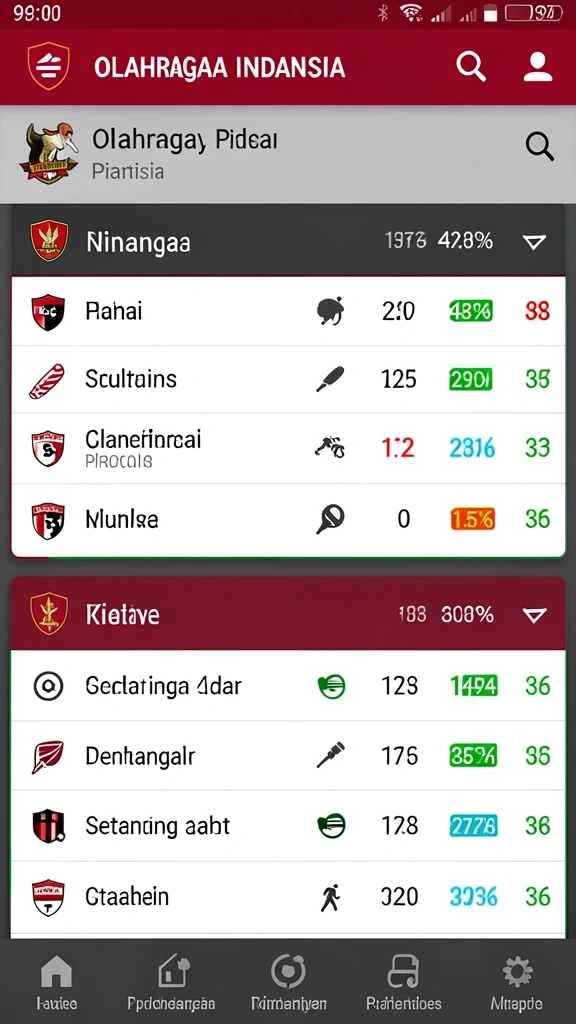Collapse the Kietave section
This screenshot has height=1024, width=576.
pyautogui.click(x=534, y=615)
